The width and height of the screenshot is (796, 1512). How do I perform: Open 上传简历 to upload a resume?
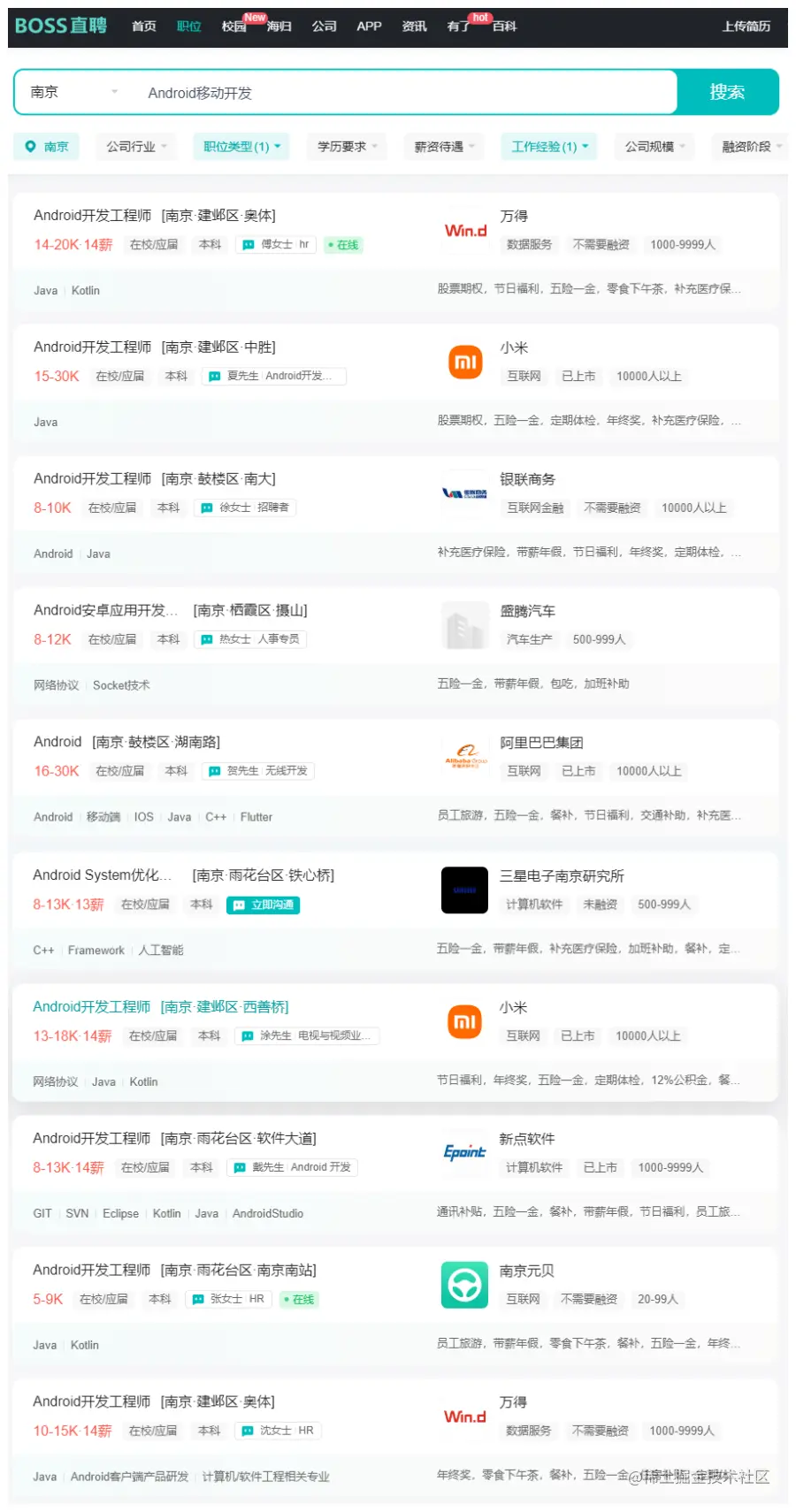[746, 27]
